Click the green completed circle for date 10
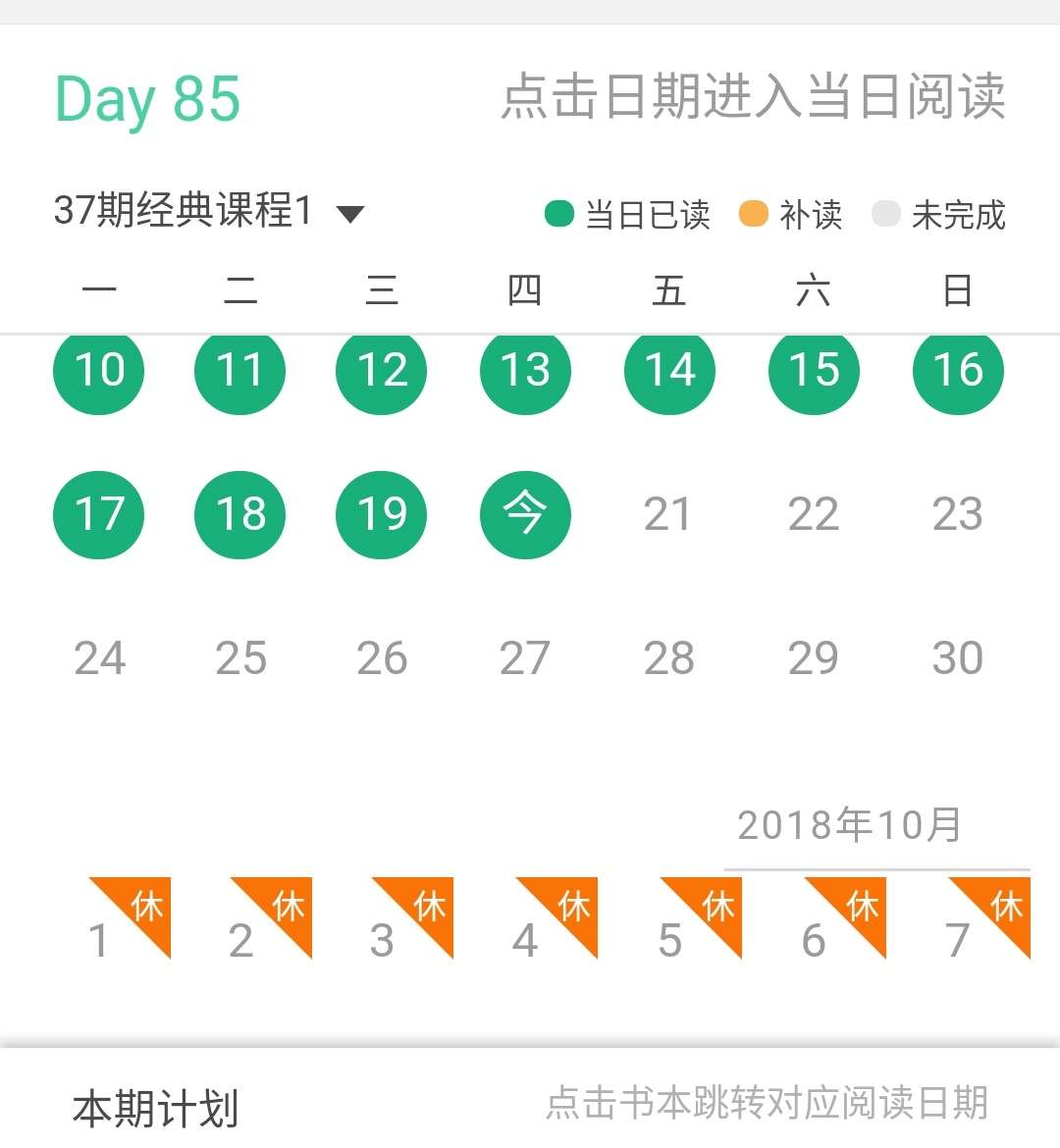Screen dimensions: 1060x1148 click(98, 371)
